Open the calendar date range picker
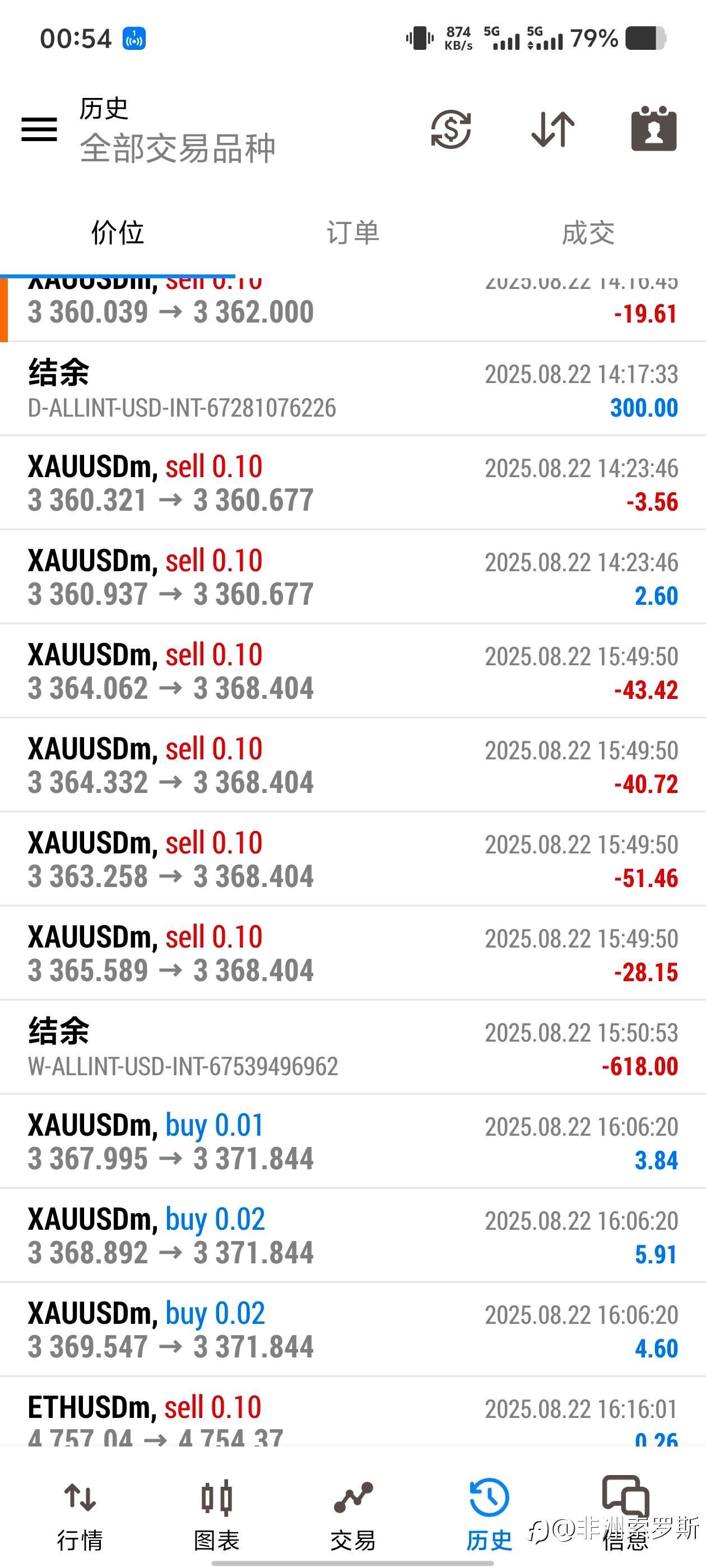The width and height of the screenshot is (706, 1568). click(x=654, y=130)
